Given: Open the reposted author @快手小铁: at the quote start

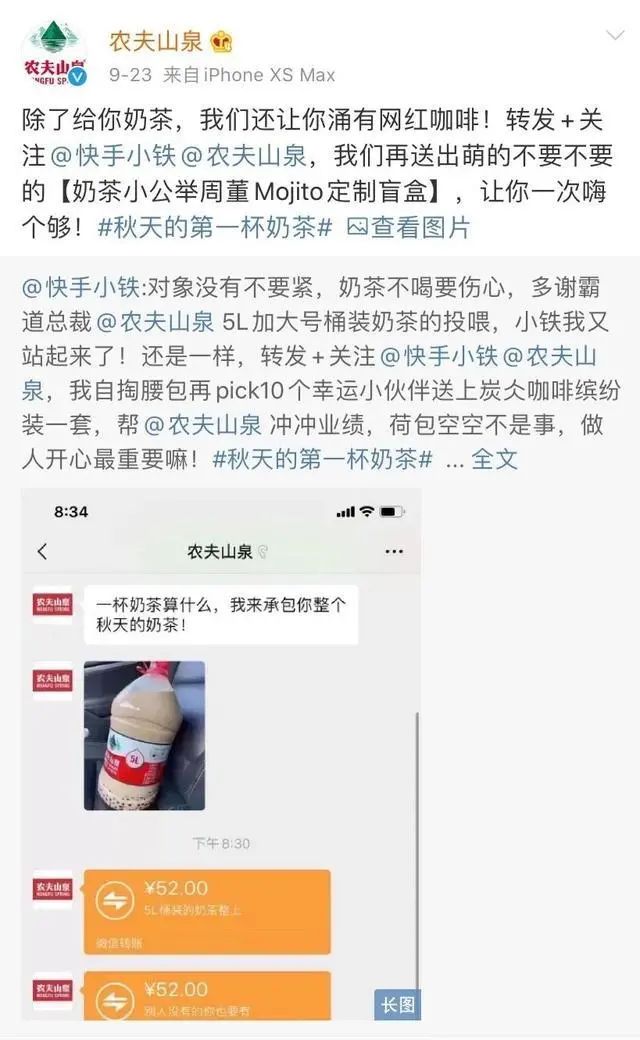Looking at the screenshot, I should point(82,291).
